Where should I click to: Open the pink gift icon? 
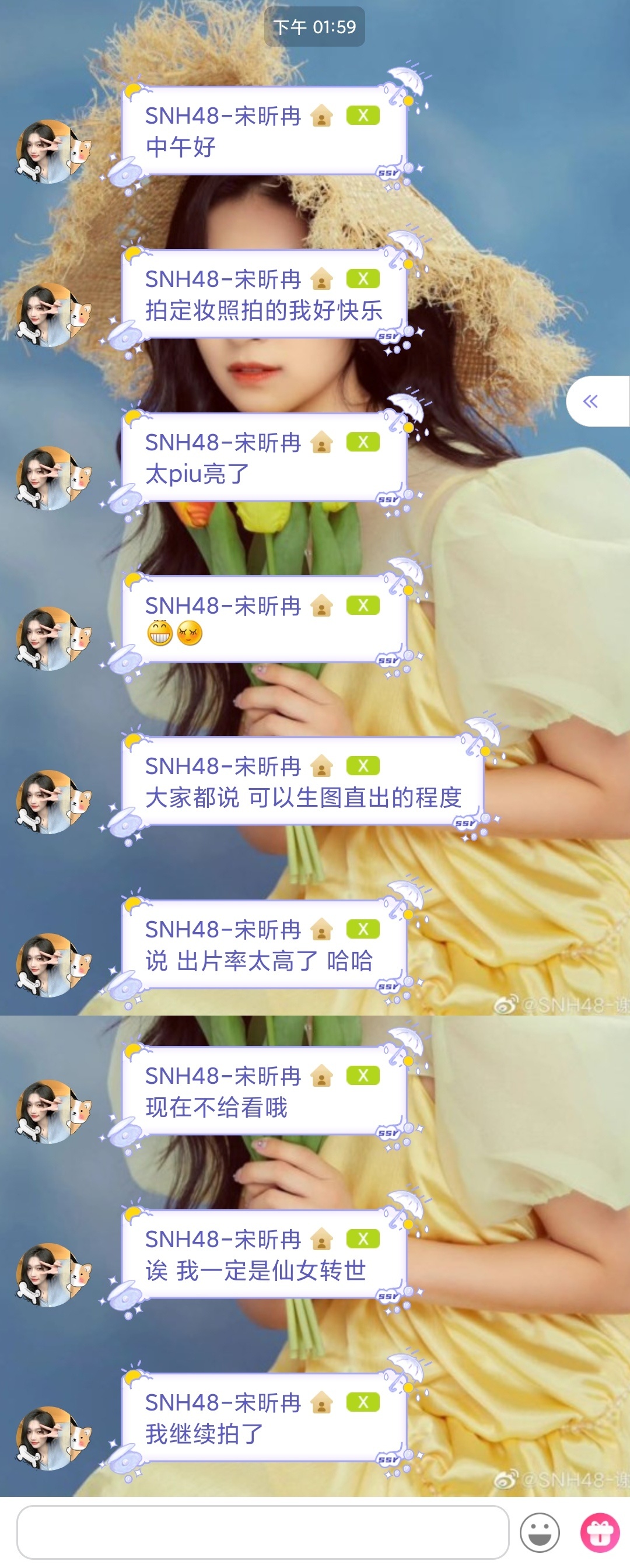pyautogui.click(x=600, y=1532)
